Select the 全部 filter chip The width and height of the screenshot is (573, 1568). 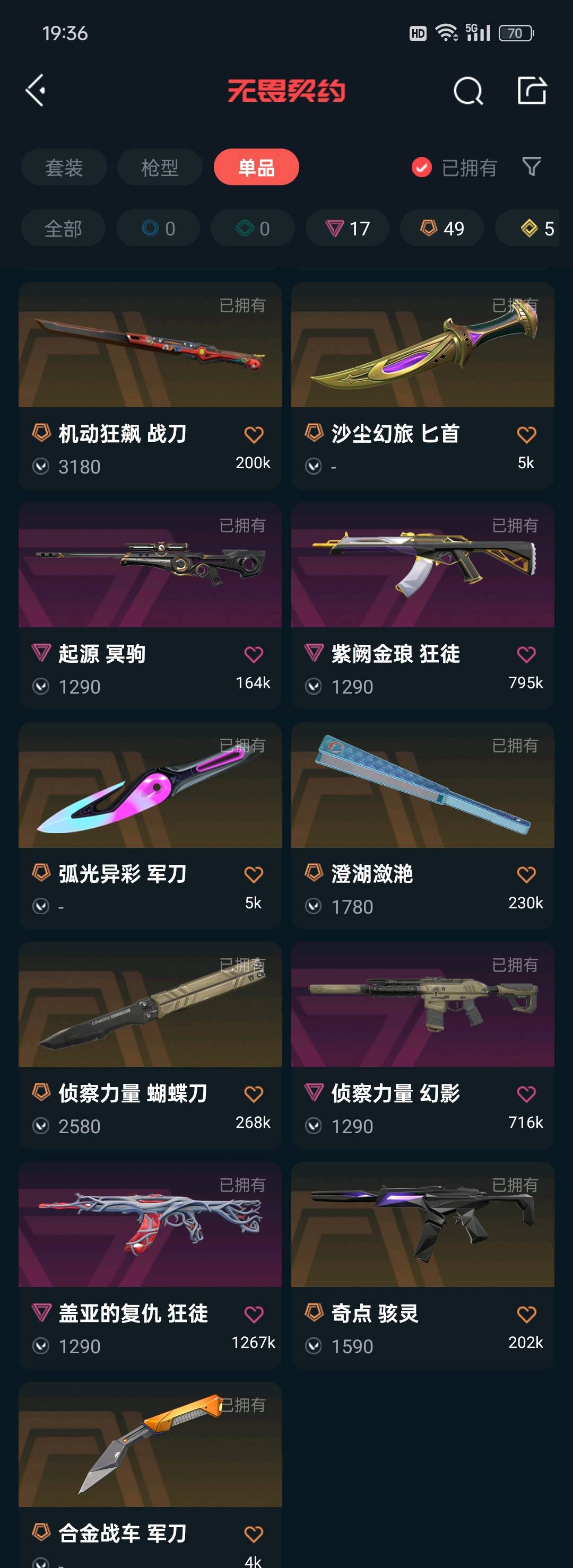pyautogui.click(x=63, y=228)
